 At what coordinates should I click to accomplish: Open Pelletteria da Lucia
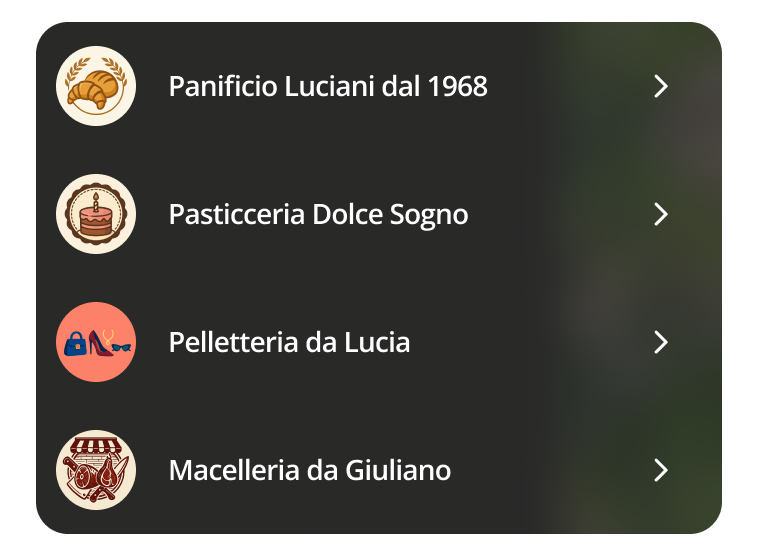tap(289, 342)
